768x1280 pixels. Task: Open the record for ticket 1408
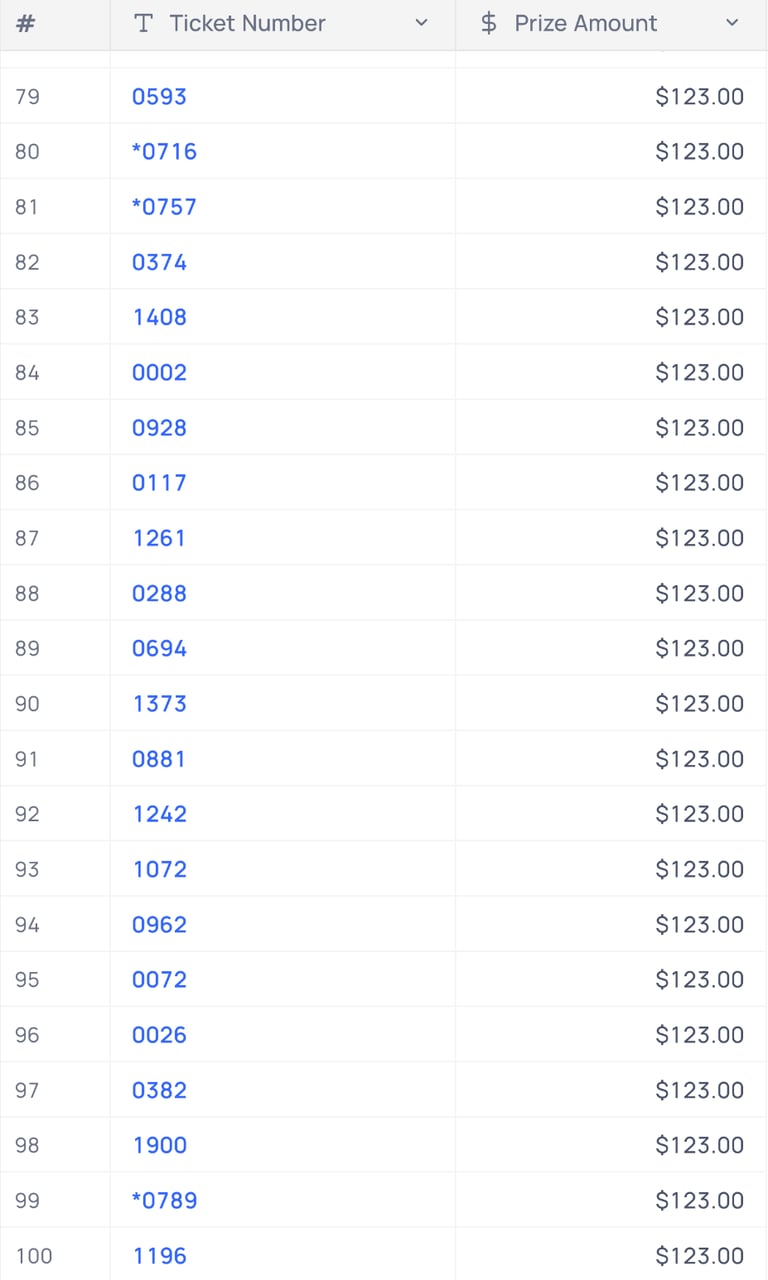(x=159, y=317)
